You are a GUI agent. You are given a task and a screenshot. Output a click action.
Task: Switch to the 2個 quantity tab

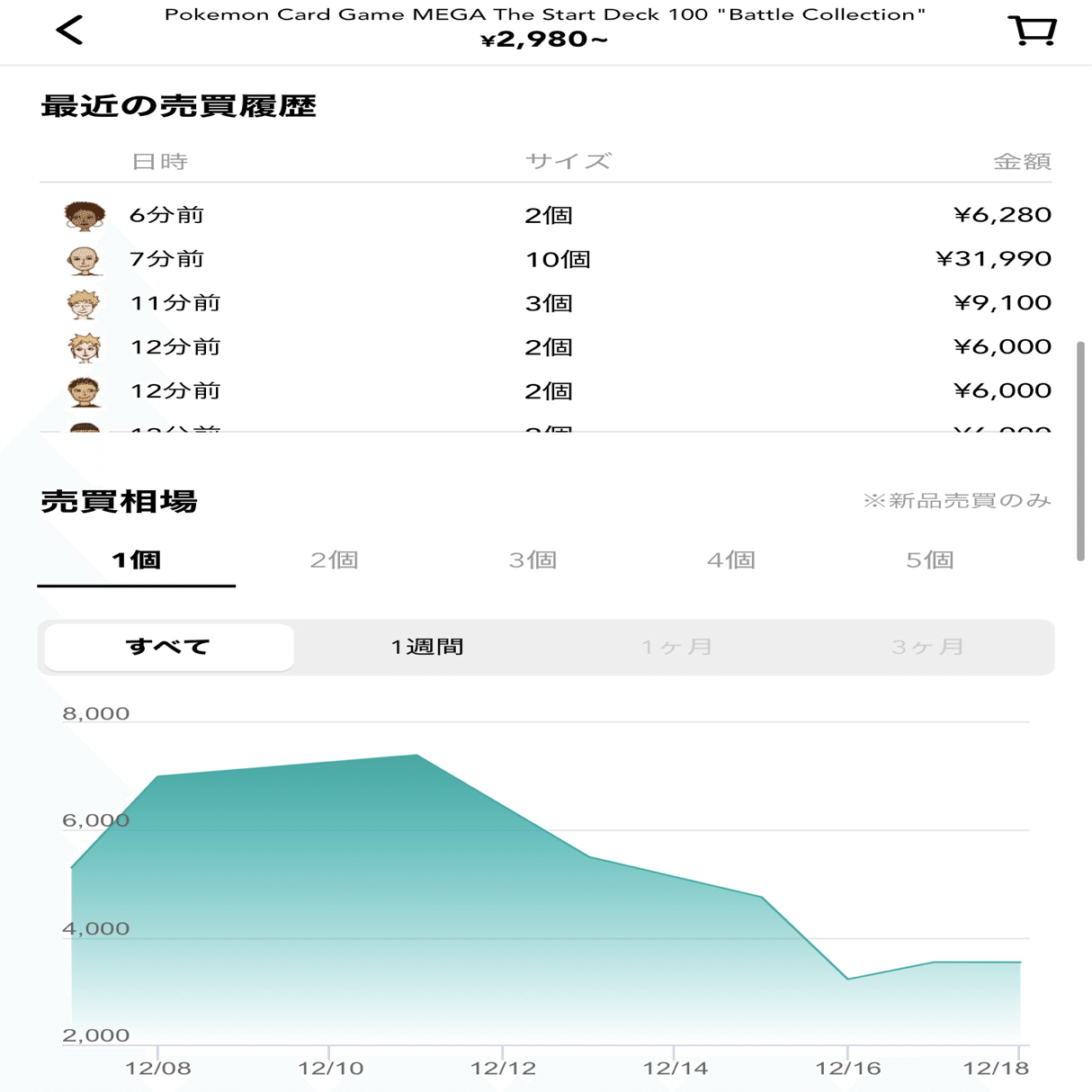[335, 560]
